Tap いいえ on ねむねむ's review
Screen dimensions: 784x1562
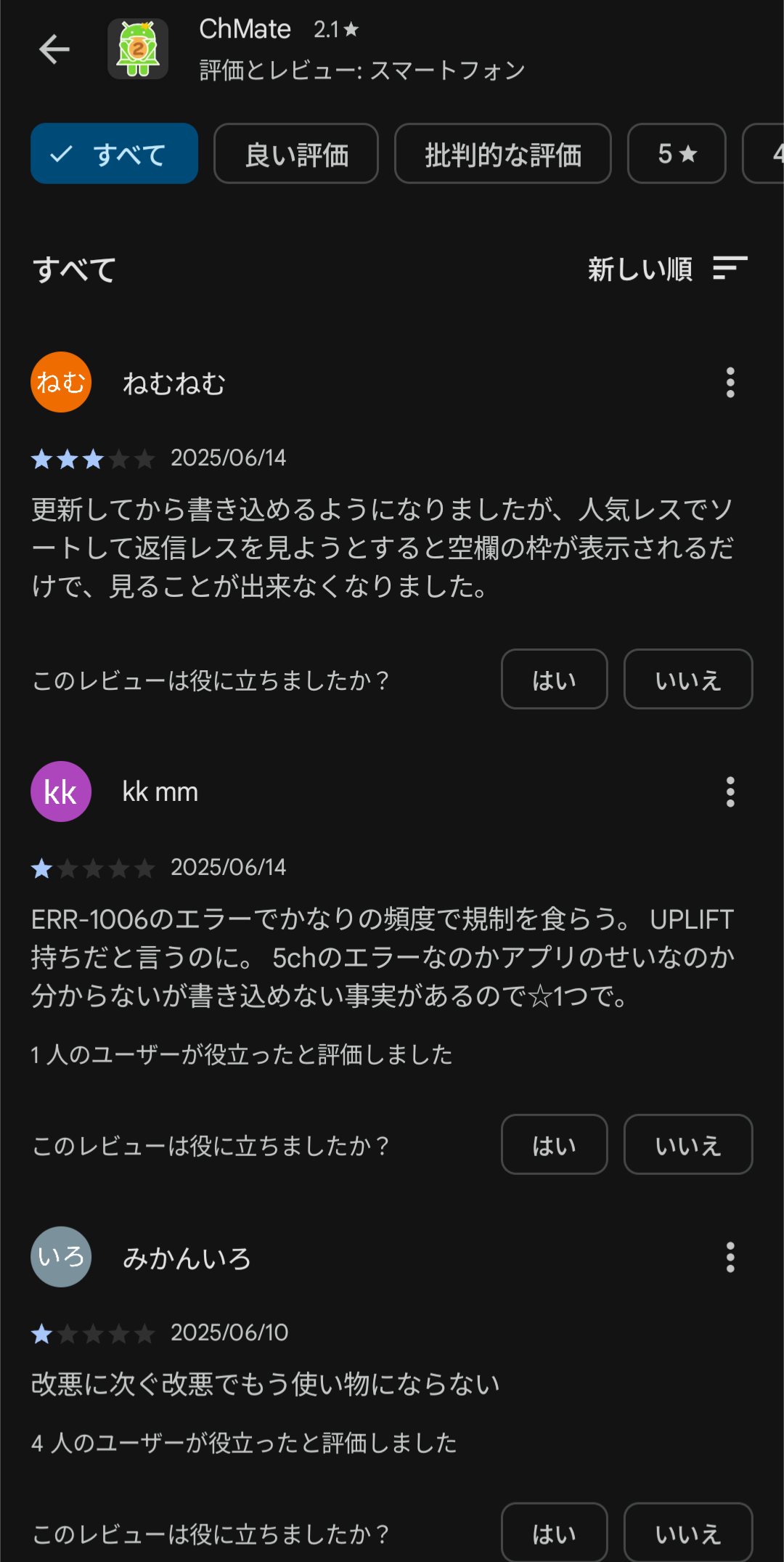pyautogui.click(x=687, y=679)
